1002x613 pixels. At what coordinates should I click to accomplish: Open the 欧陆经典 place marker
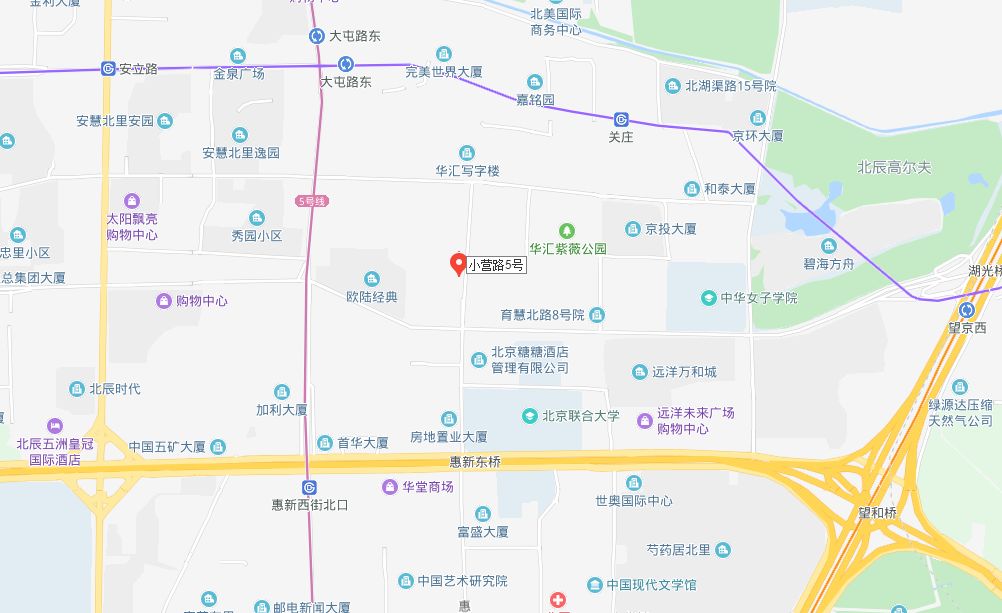click(x=372, y=278)
